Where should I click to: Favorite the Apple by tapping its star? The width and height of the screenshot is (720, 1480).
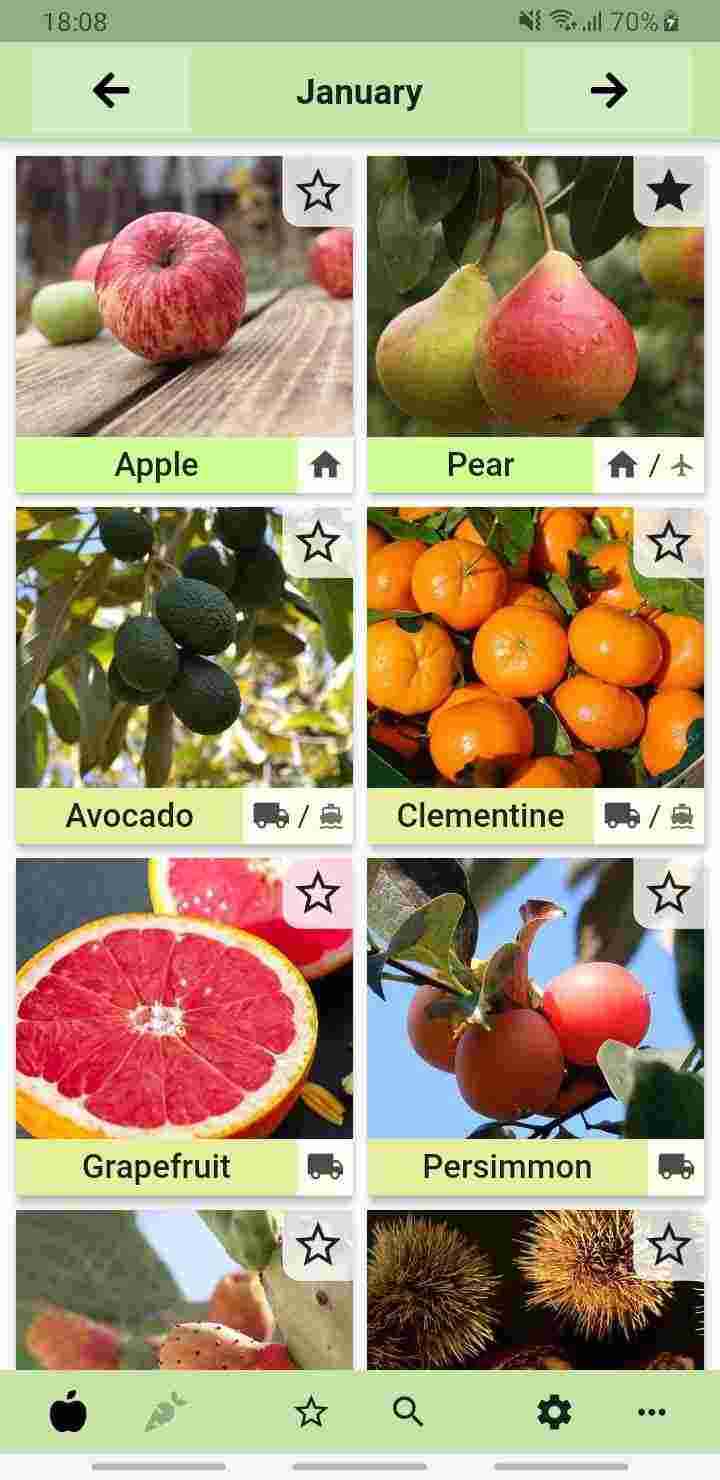tap(319, 191)
